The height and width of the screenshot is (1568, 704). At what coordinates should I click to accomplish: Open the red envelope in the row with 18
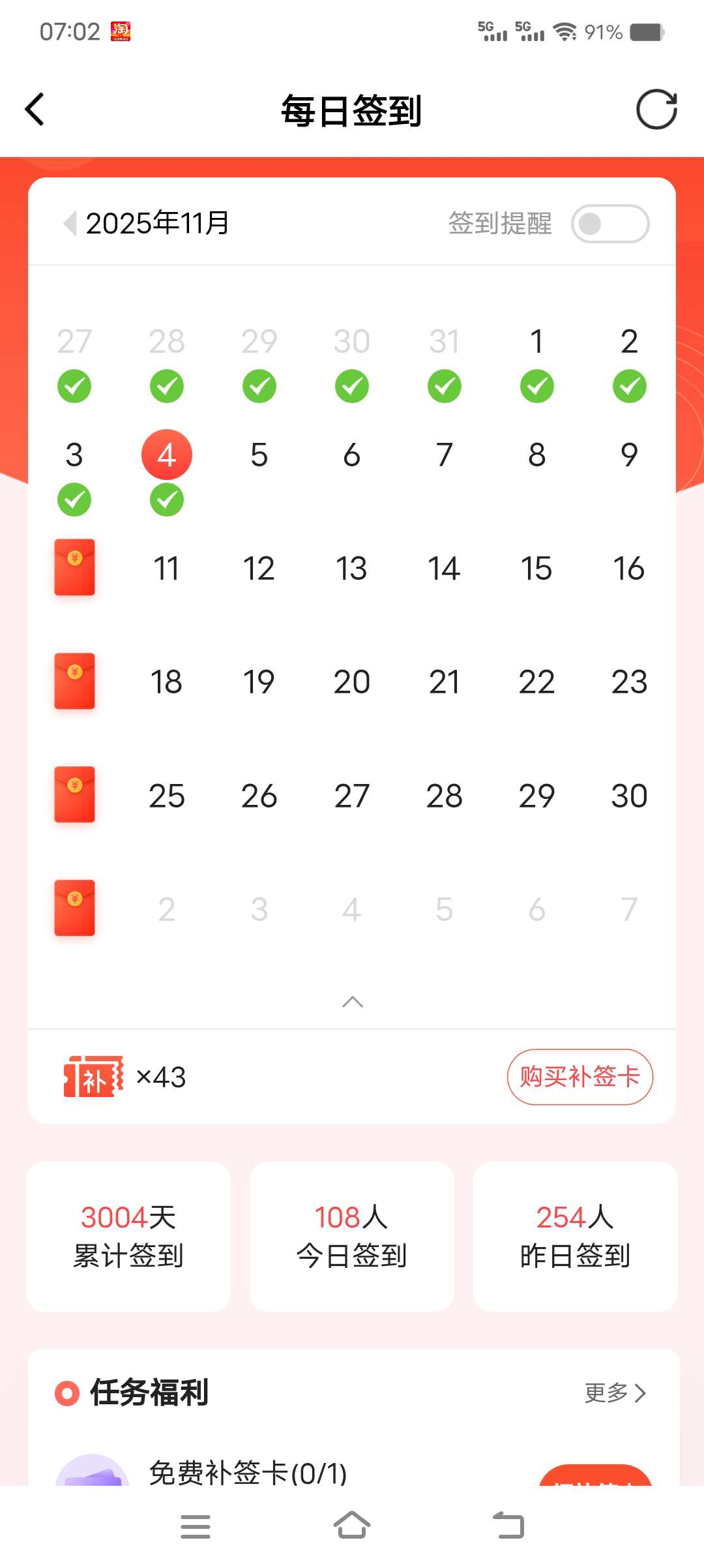[x=74, y=681]
